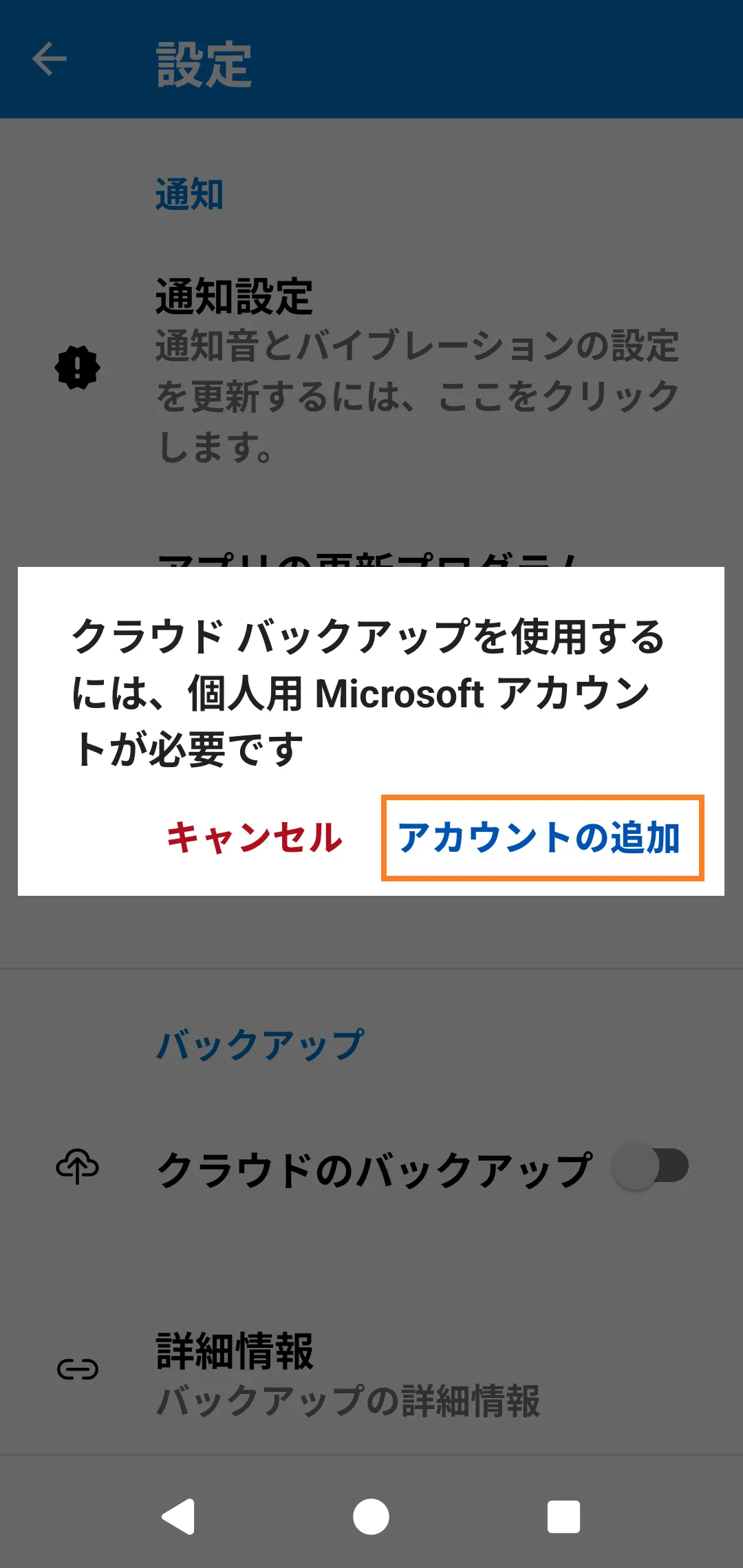Tap アカウントの追加 in the dialog
The height and width of the screenshot is (1568, 743).
(x=542, y=837)
